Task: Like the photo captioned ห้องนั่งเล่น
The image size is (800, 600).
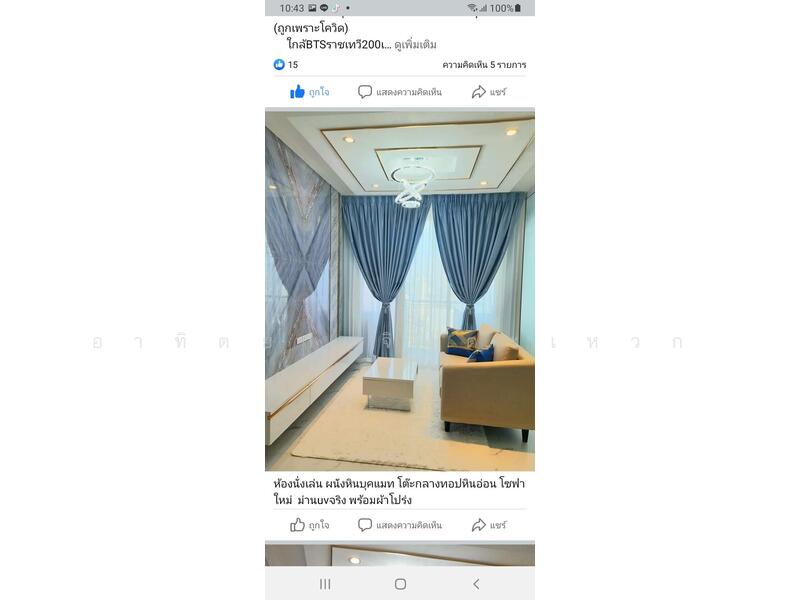Action: (x=309, y=525)
